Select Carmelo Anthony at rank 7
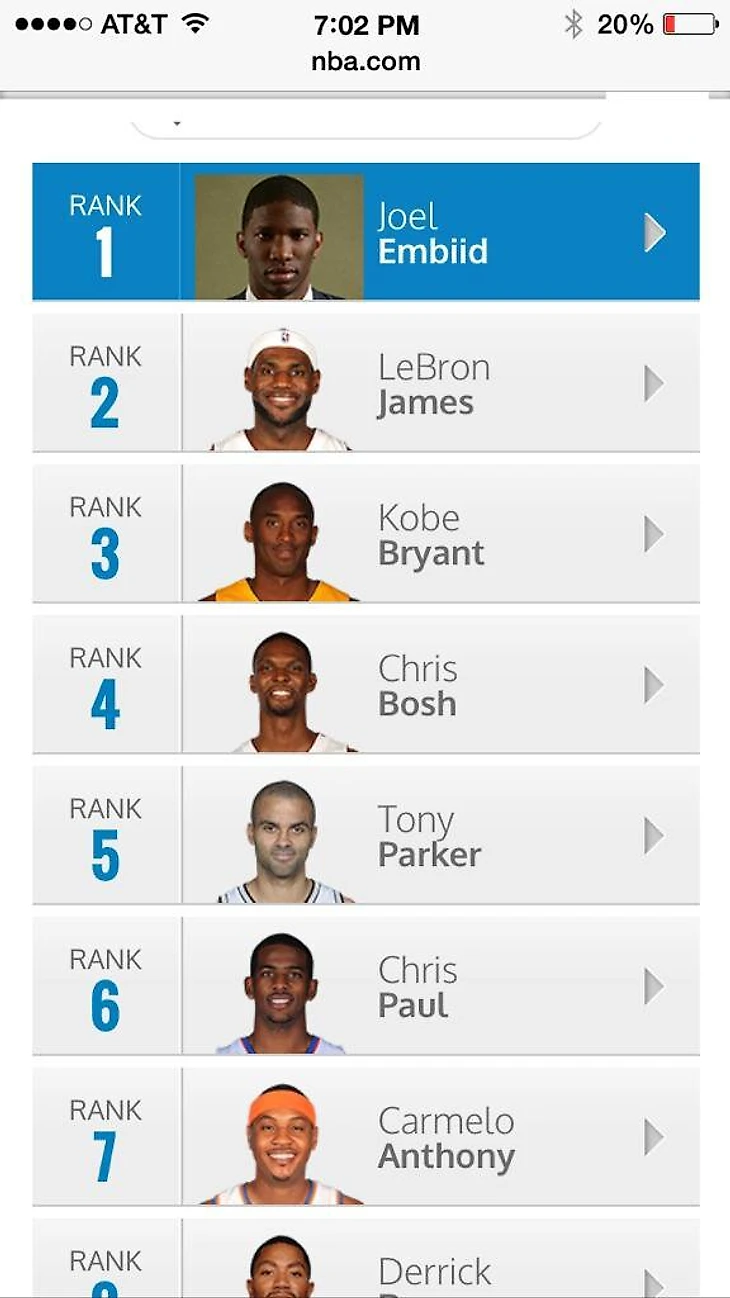Image resolution: width=730 pixels, height=1298 pixels. (x=365, y=1137)
